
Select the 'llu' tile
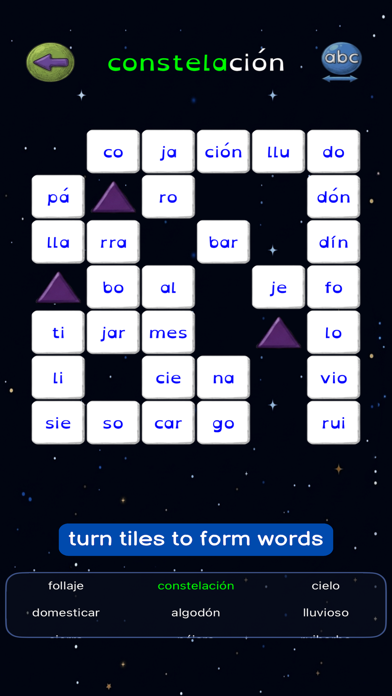pos(278,152)
